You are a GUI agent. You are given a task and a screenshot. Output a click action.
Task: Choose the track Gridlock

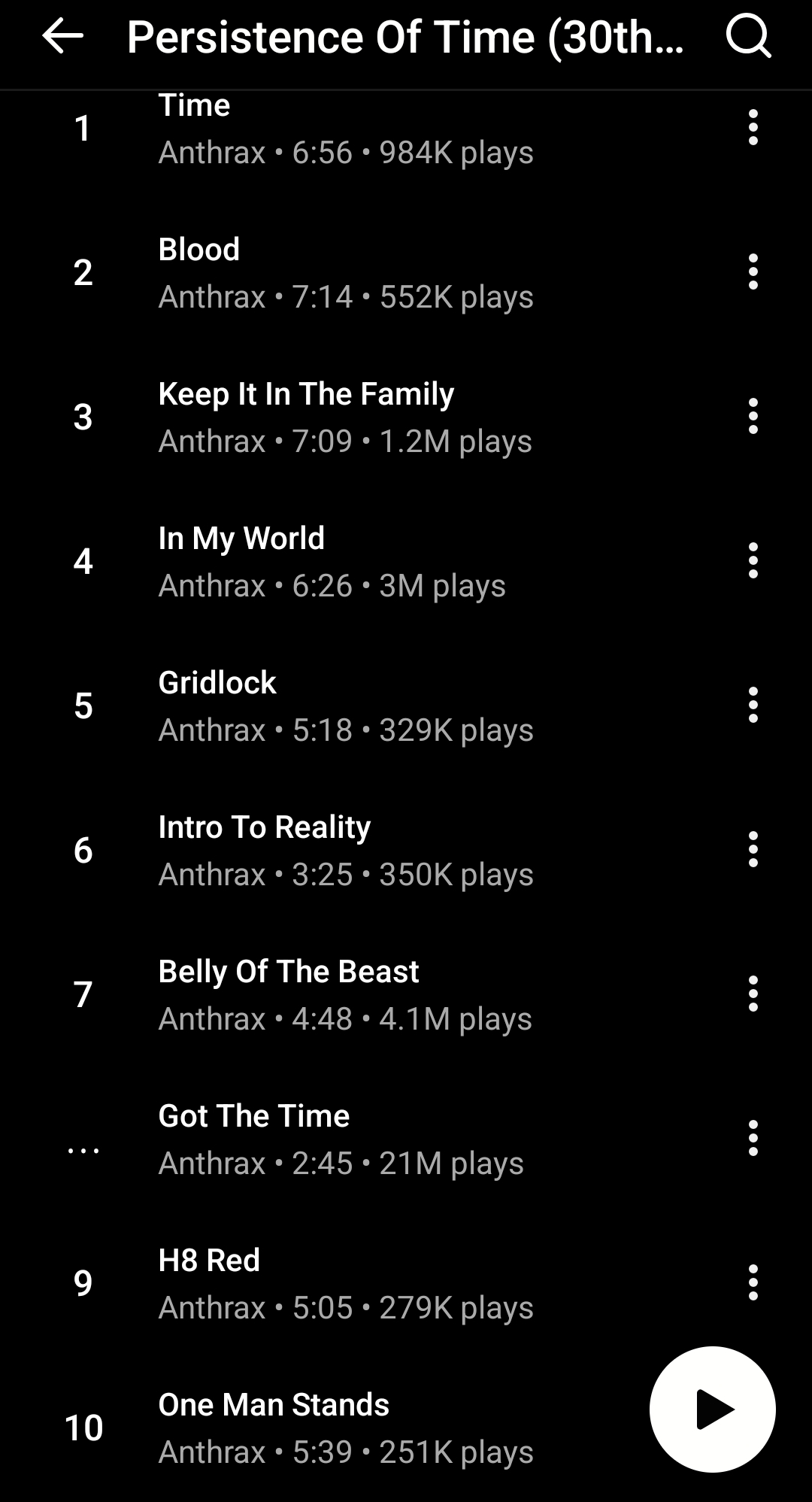(346, 706)
